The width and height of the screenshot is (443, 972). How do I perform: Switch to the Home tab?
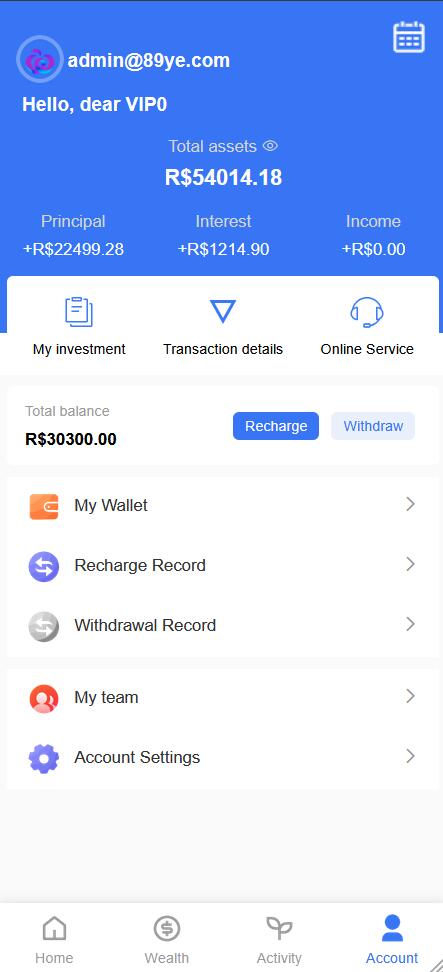click(x=54, y=940)
